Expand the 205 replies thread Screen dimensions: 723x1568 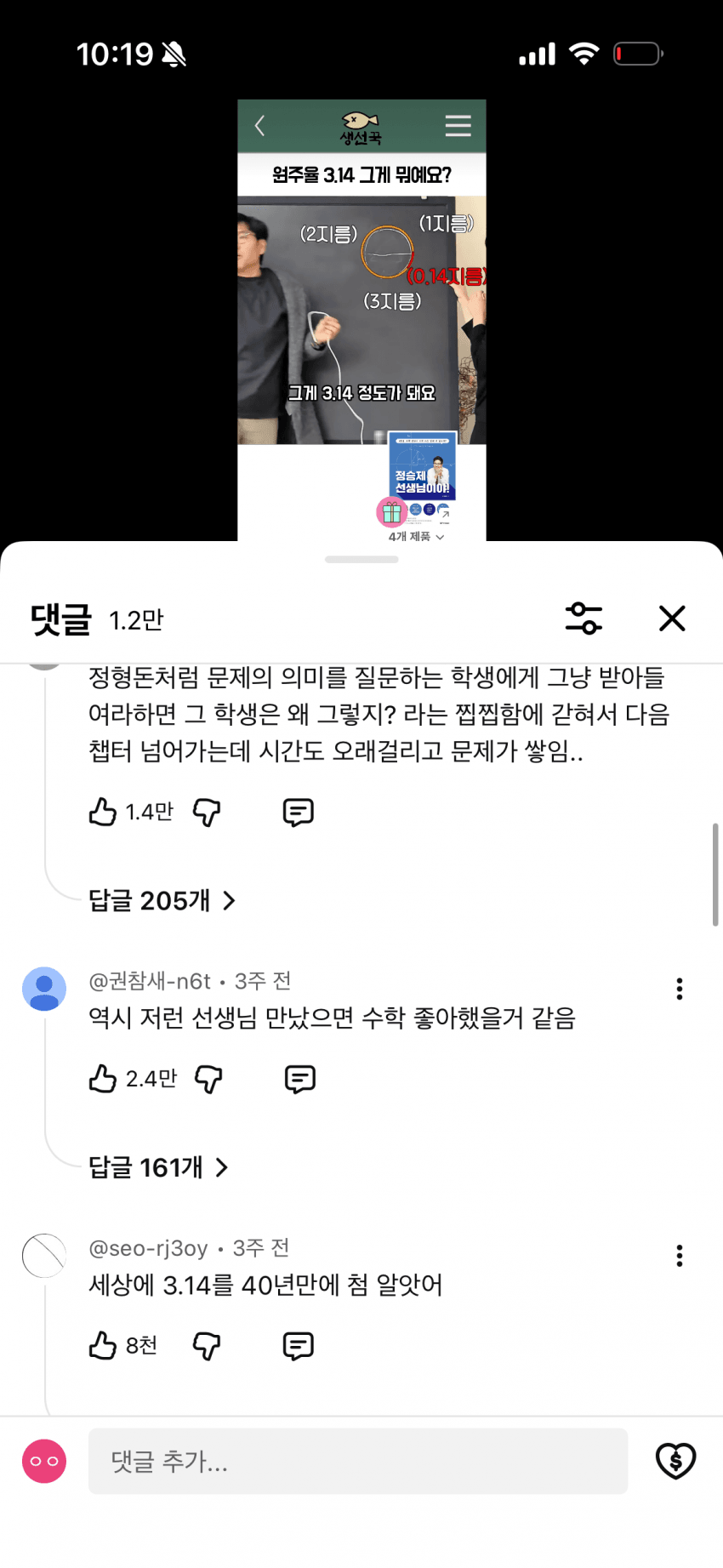click(x=162, y=900)
